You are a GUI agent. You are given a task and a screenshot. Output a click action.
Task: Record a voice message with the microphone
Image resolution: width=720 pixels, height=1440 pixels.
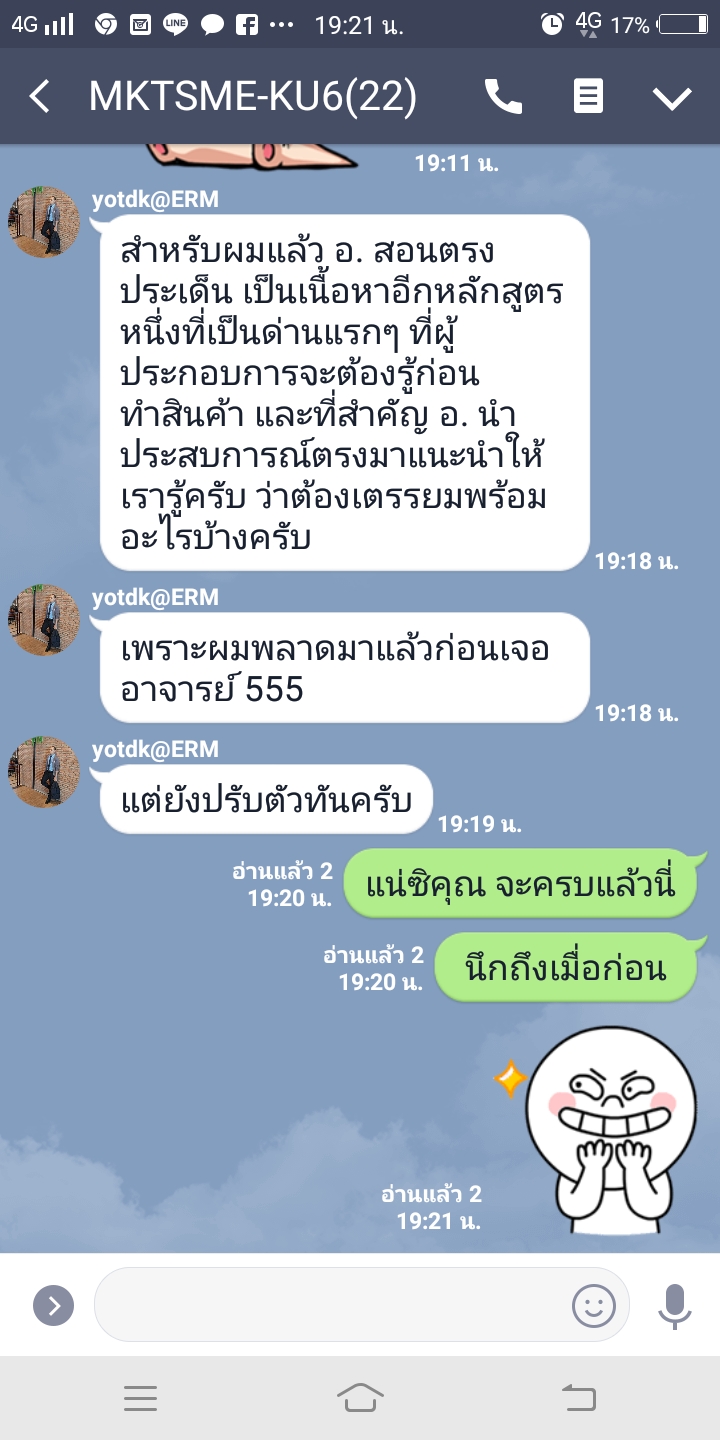tap(675, 1304)
